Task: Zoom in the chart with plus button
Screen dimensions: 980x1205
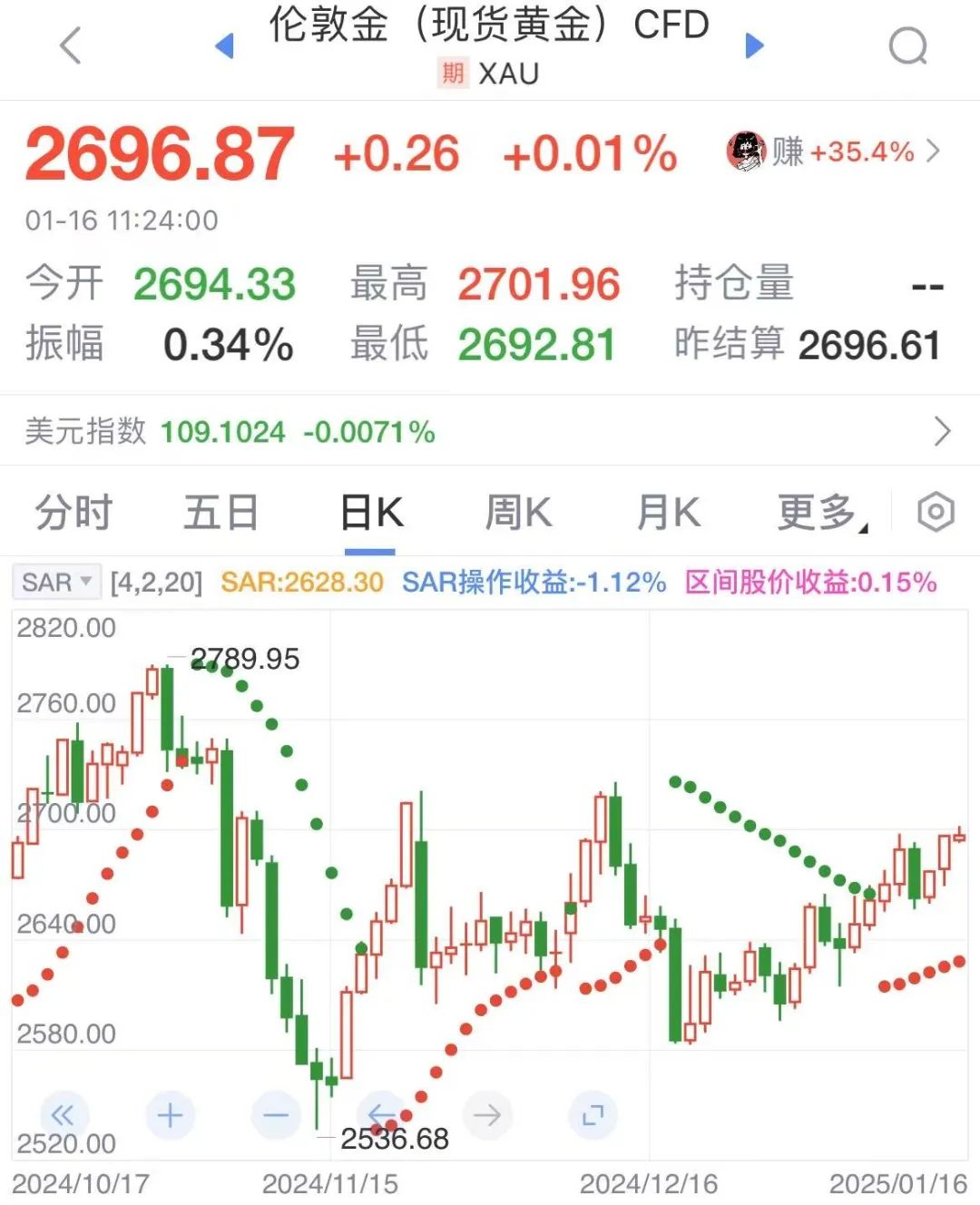Action: click(x=170, y=1114)
